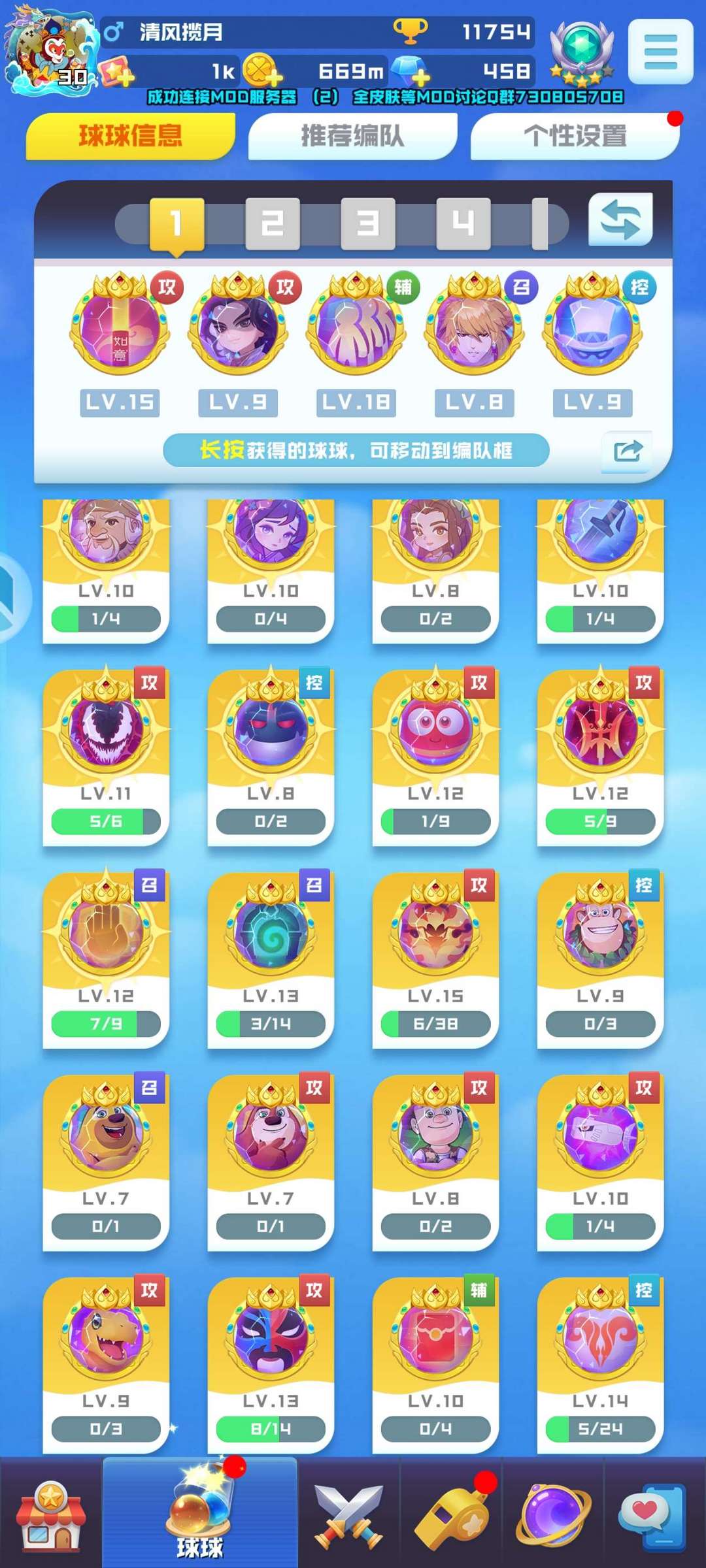Viewport: 706px width, 1568px height.
Task: Click the 5/6 progress bar on LV.11 ball
Action: coord(107,822)
